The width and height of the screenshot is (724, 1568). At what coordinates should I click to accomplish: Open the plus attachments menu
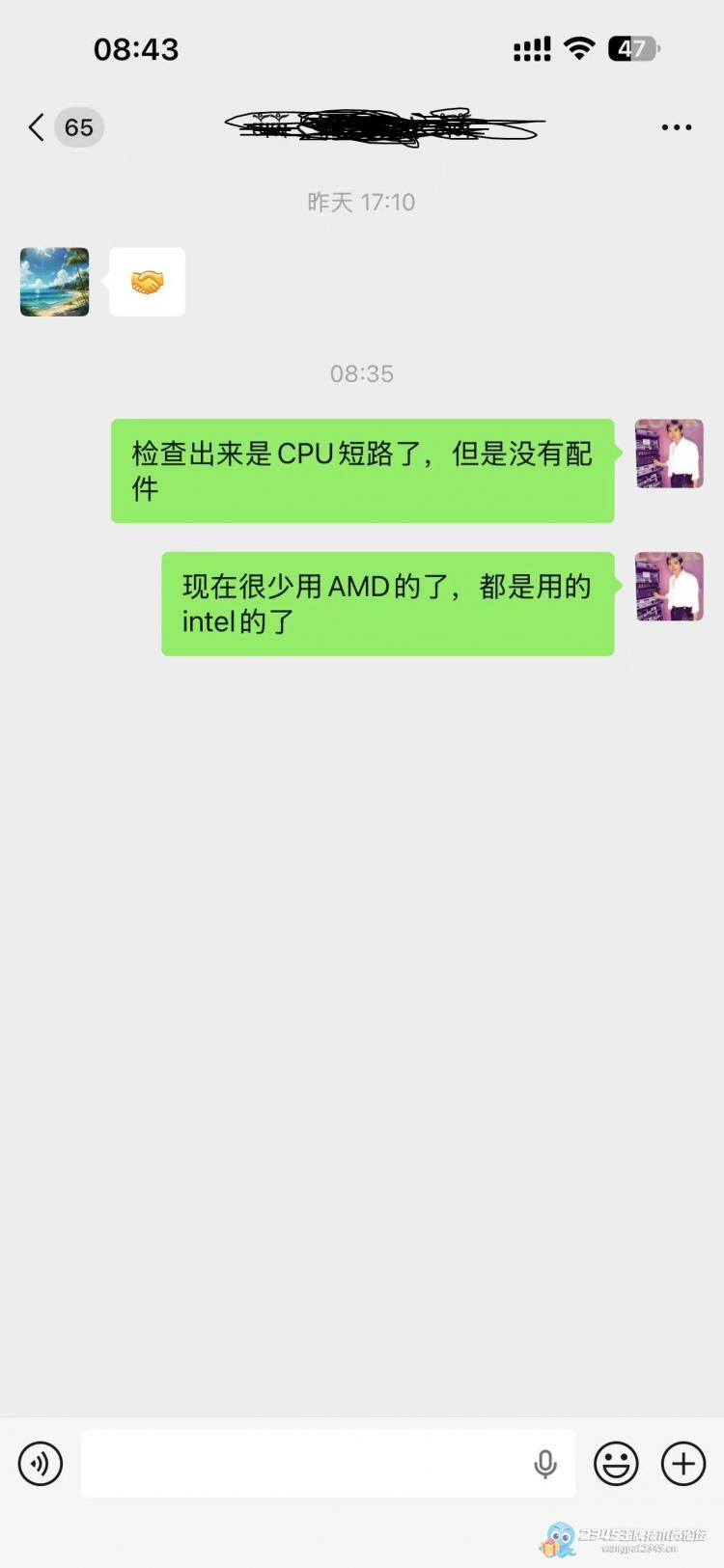[683, 1464]
